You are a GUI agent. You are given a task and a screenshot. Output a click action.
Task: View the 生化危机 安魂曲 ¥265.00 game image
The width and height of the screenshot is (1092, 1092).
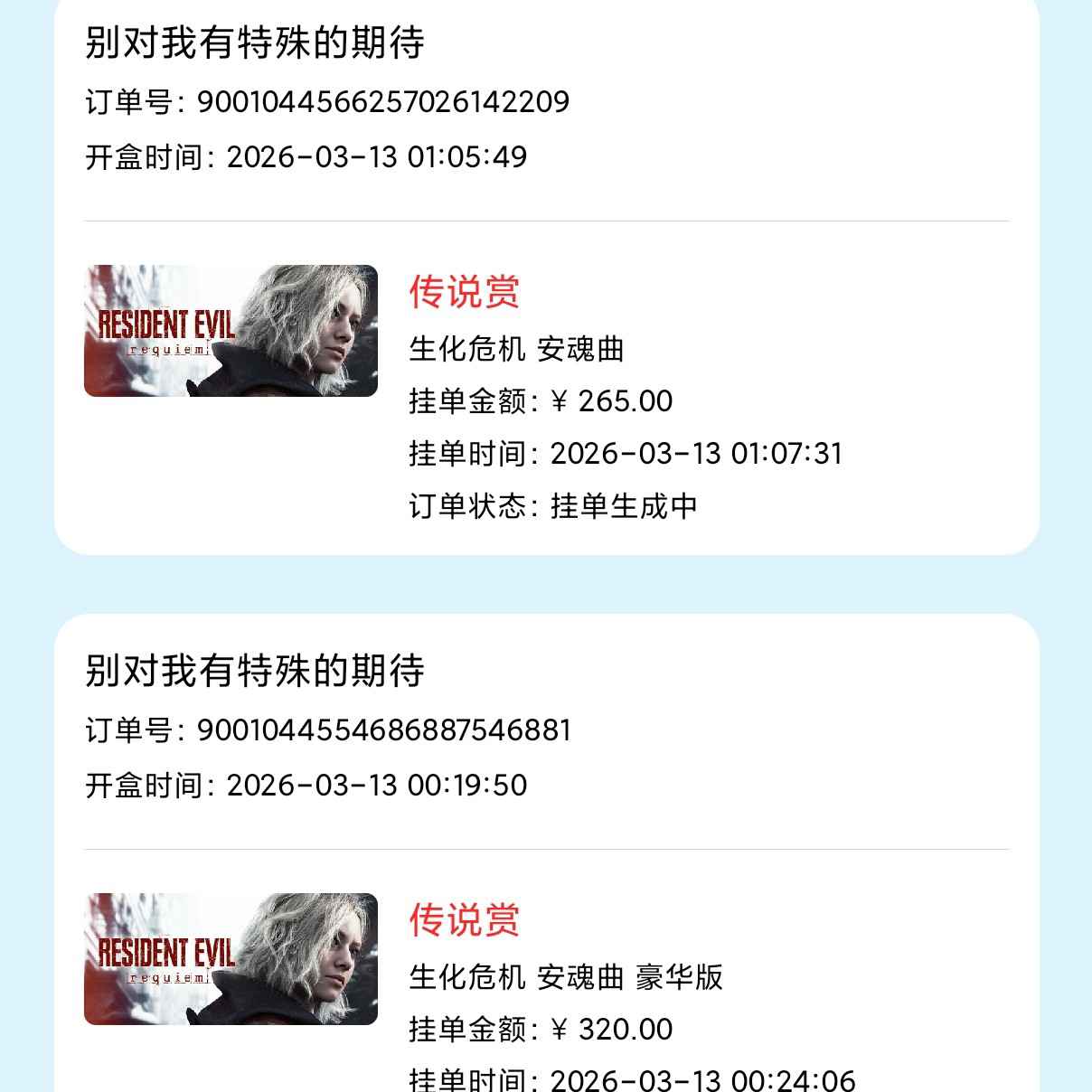(231, 331)
